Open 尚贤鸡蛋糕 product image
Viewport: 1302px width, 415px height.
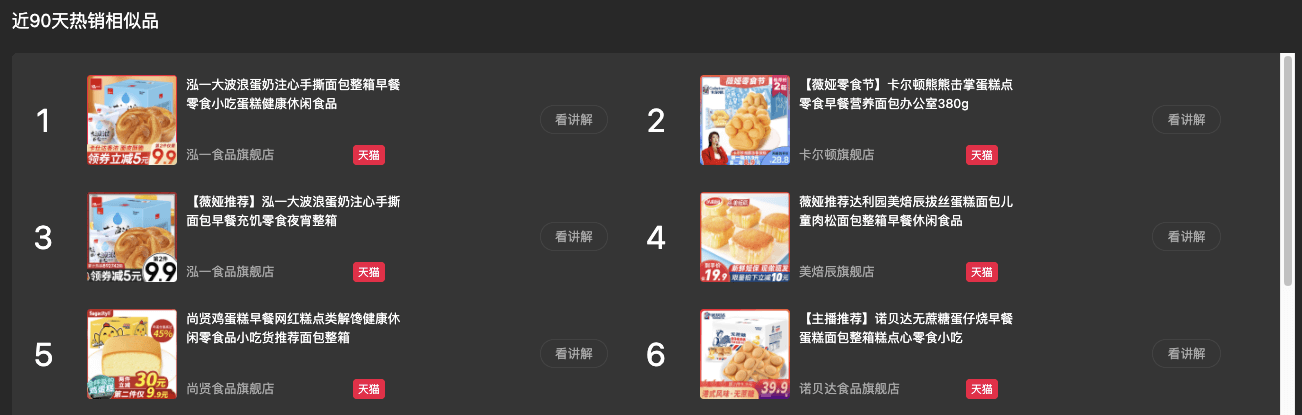click(x=132, y=354)
